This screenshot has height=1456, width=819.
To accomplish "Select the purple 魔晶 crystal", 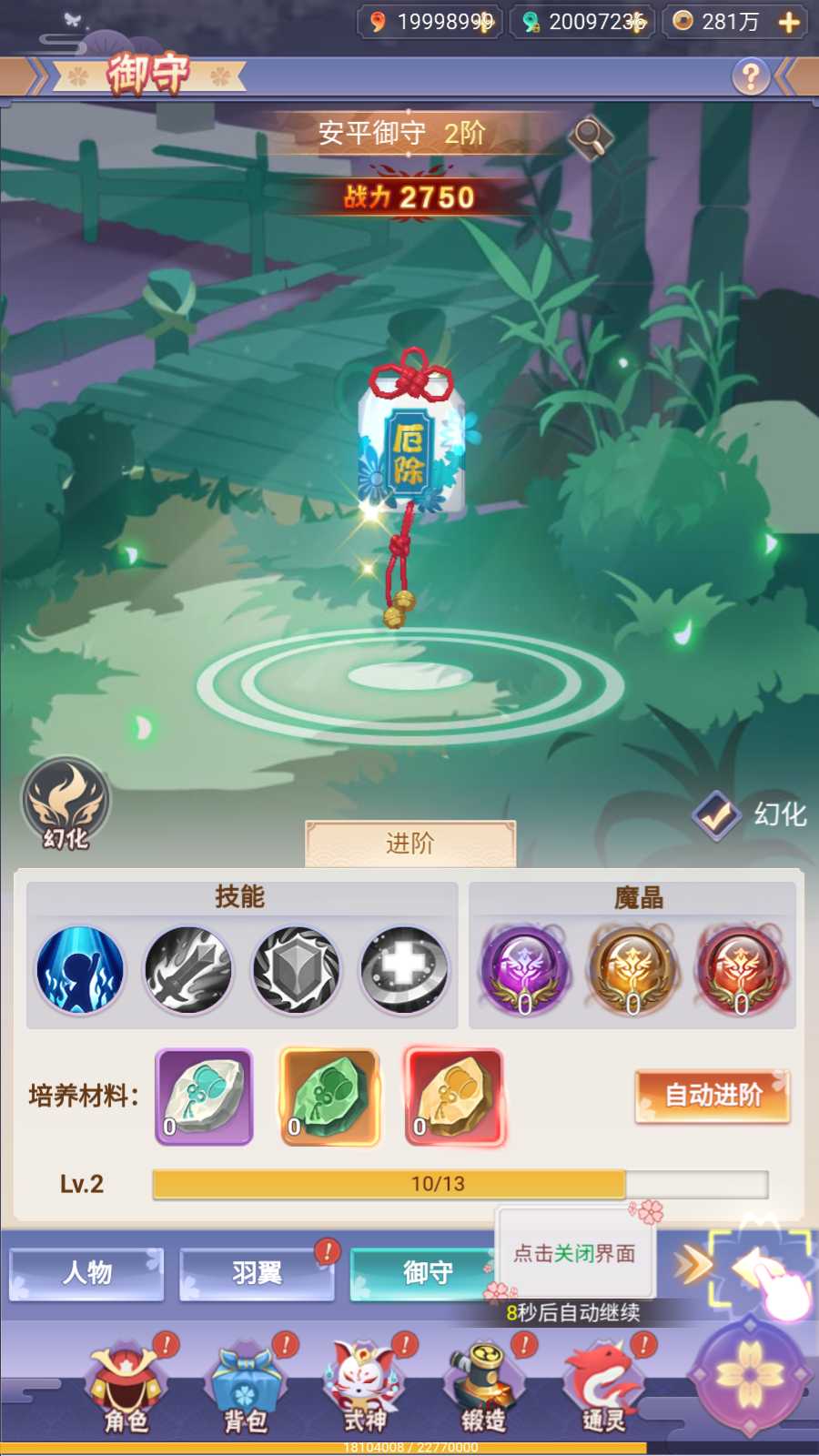I will tap(525, 970).
